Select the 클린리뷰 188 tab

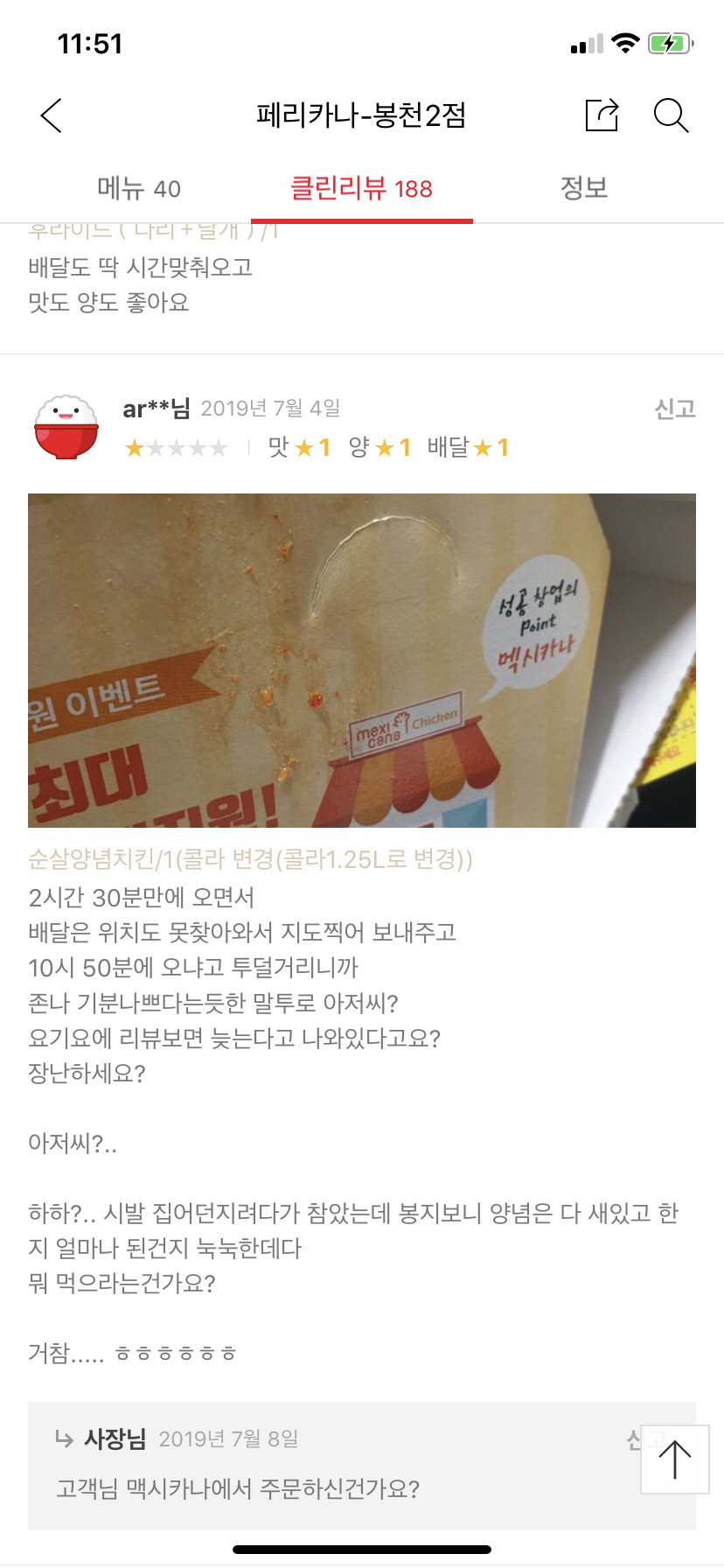point(361,188)
